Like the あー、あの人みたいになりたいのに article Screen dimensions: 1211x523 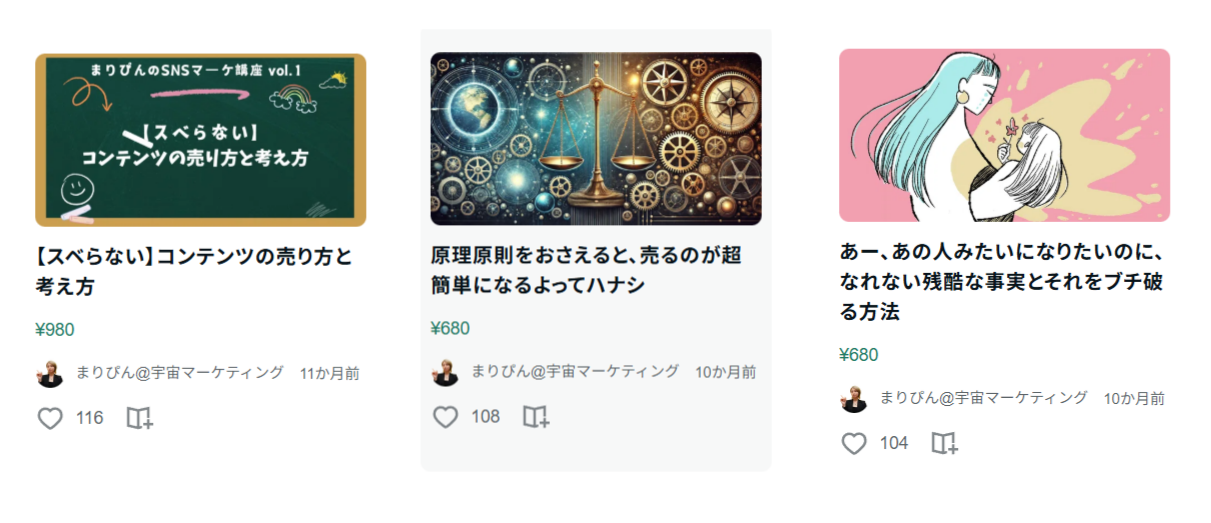pos(853,443)
